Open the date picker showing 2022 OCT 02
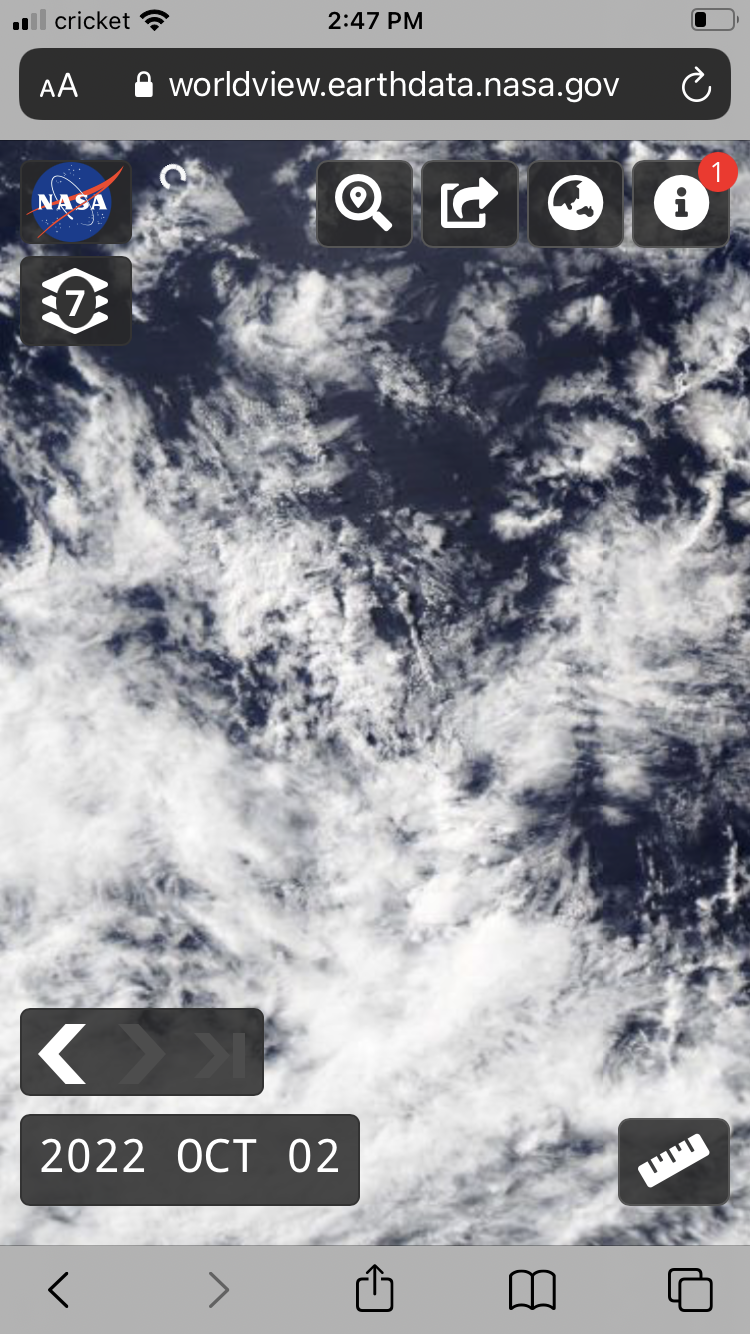The height and width of the screenshot is (1334, 750). 190,1159
